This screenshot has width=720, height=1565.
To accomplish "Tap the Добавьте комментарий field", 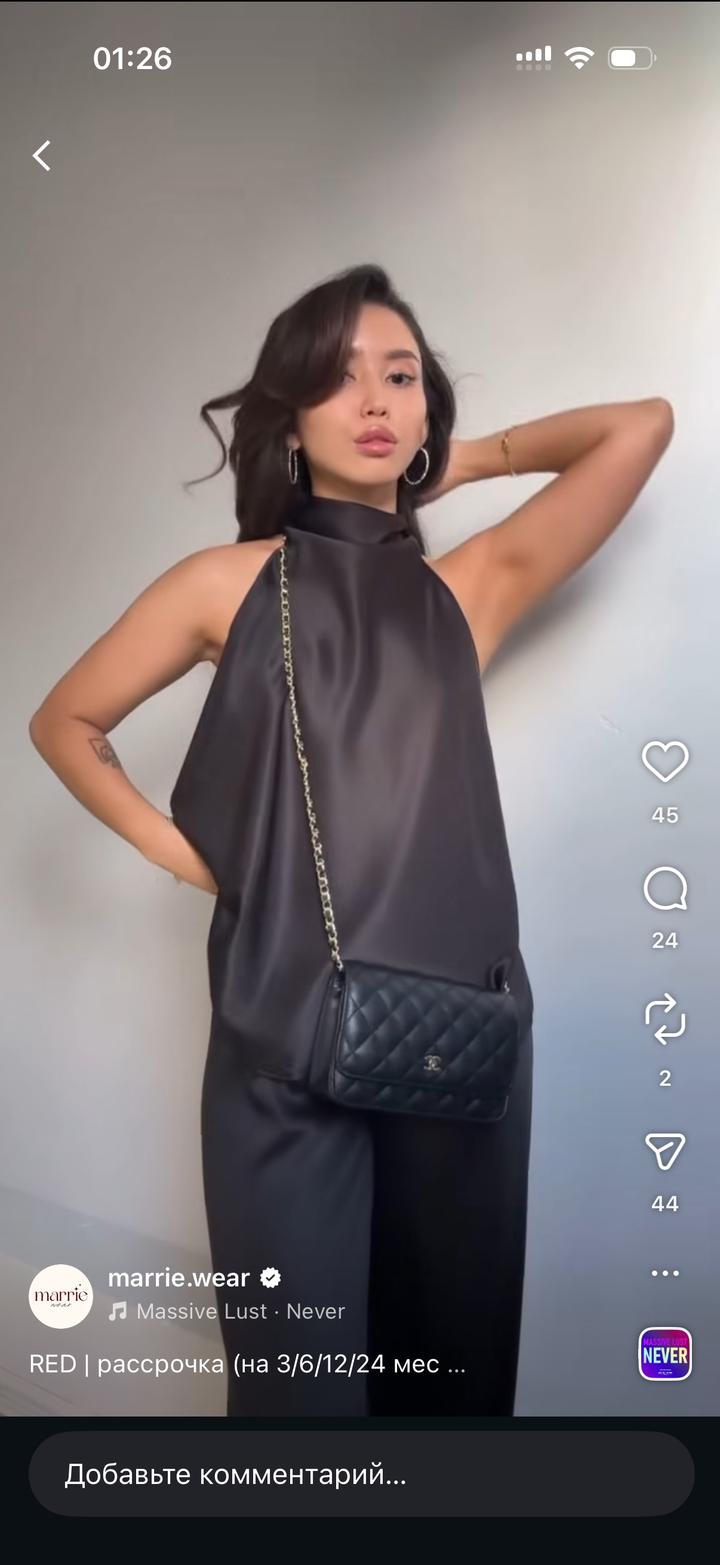I will click(x=360, y=1474).
